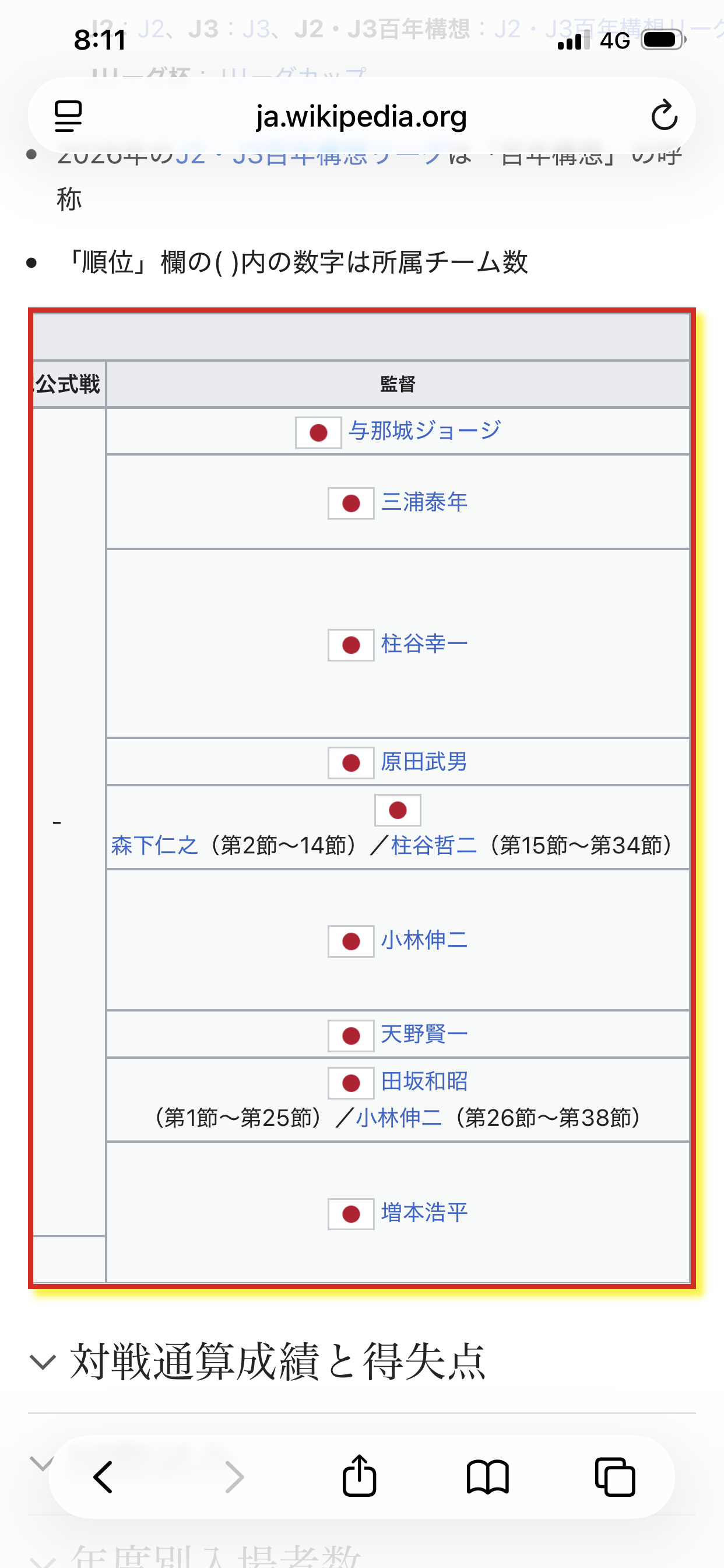Open the link for 増本浩平

tap(424, 1213)
